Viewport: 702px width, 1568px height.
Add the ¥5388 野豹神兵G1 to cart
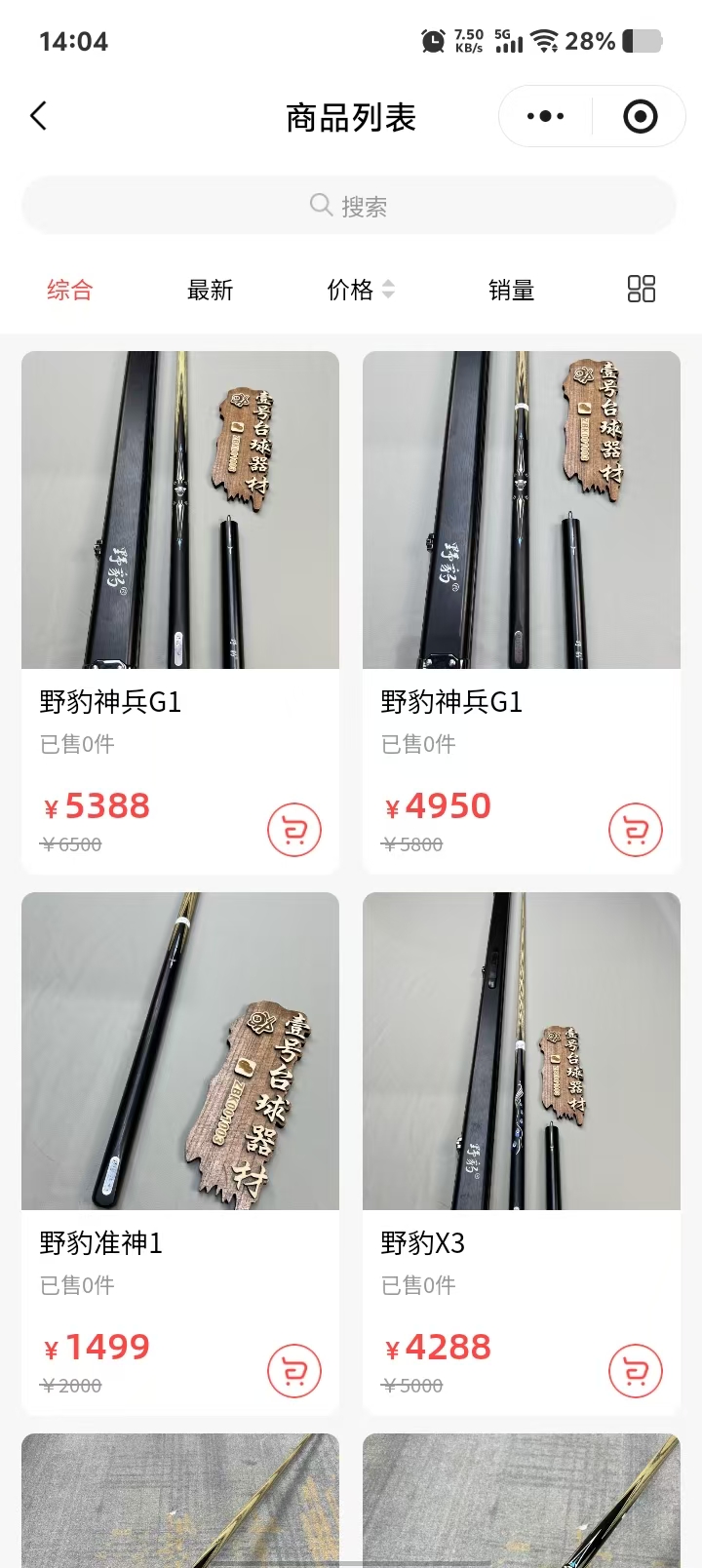[x=294, y=830]
